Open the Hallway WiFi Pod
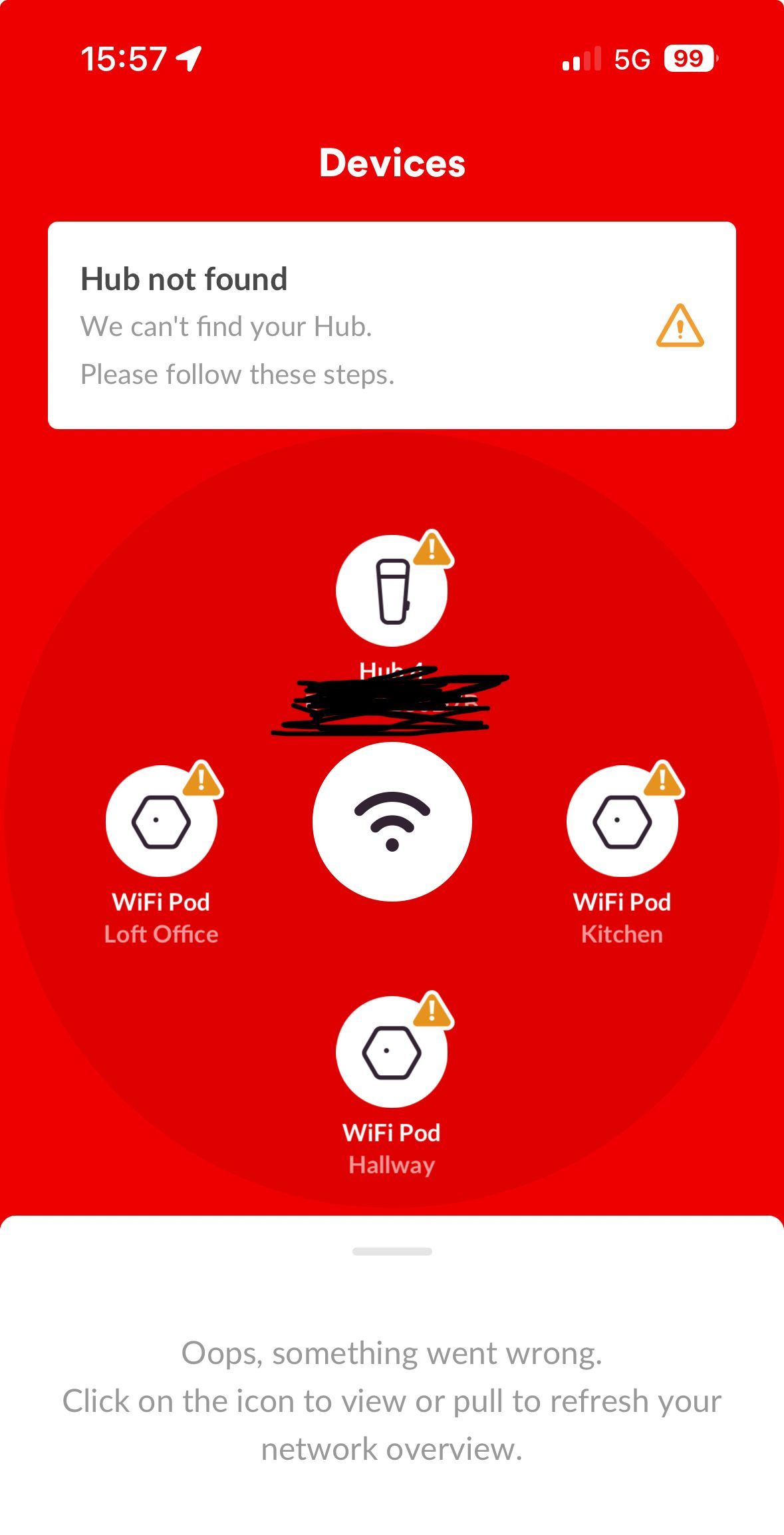The image size is (784, 1535). (x=392, y=1052)
